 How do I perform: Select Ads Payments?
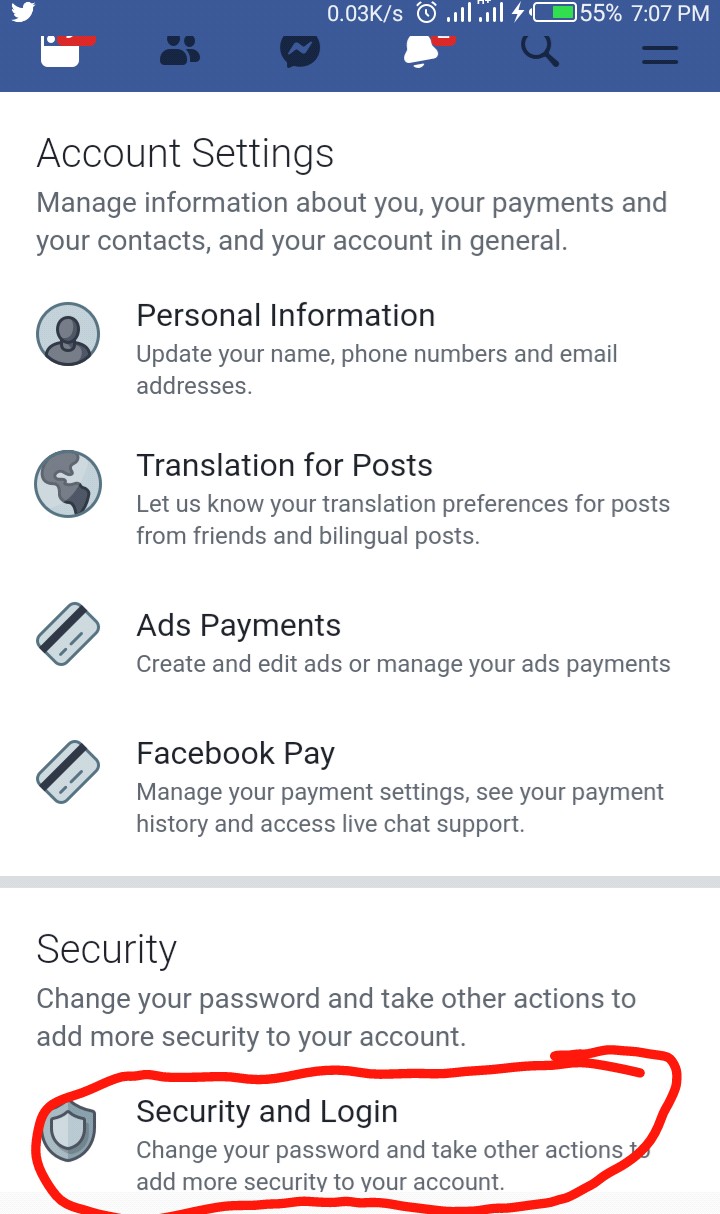pos(238,626)
